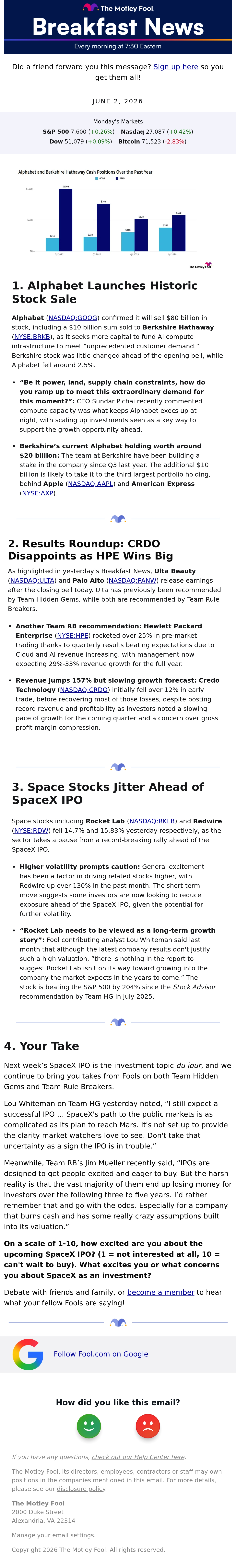Open the NYSE:AXP ticker link
Viewport: 236px width, 1568px height.
tap(38, 493)
